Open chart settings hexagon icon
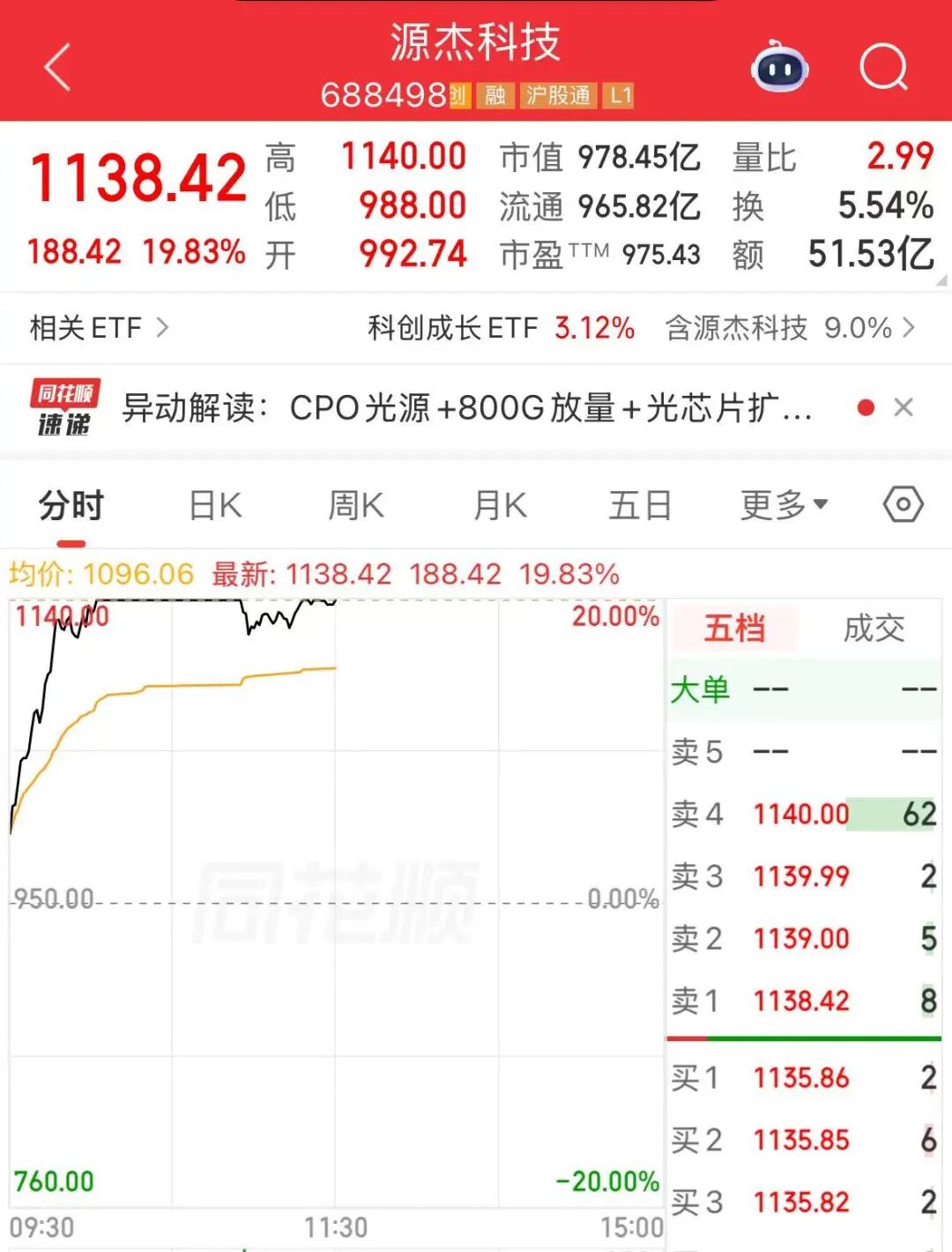Screen dimensions: 952x1252 coord(903,505)
